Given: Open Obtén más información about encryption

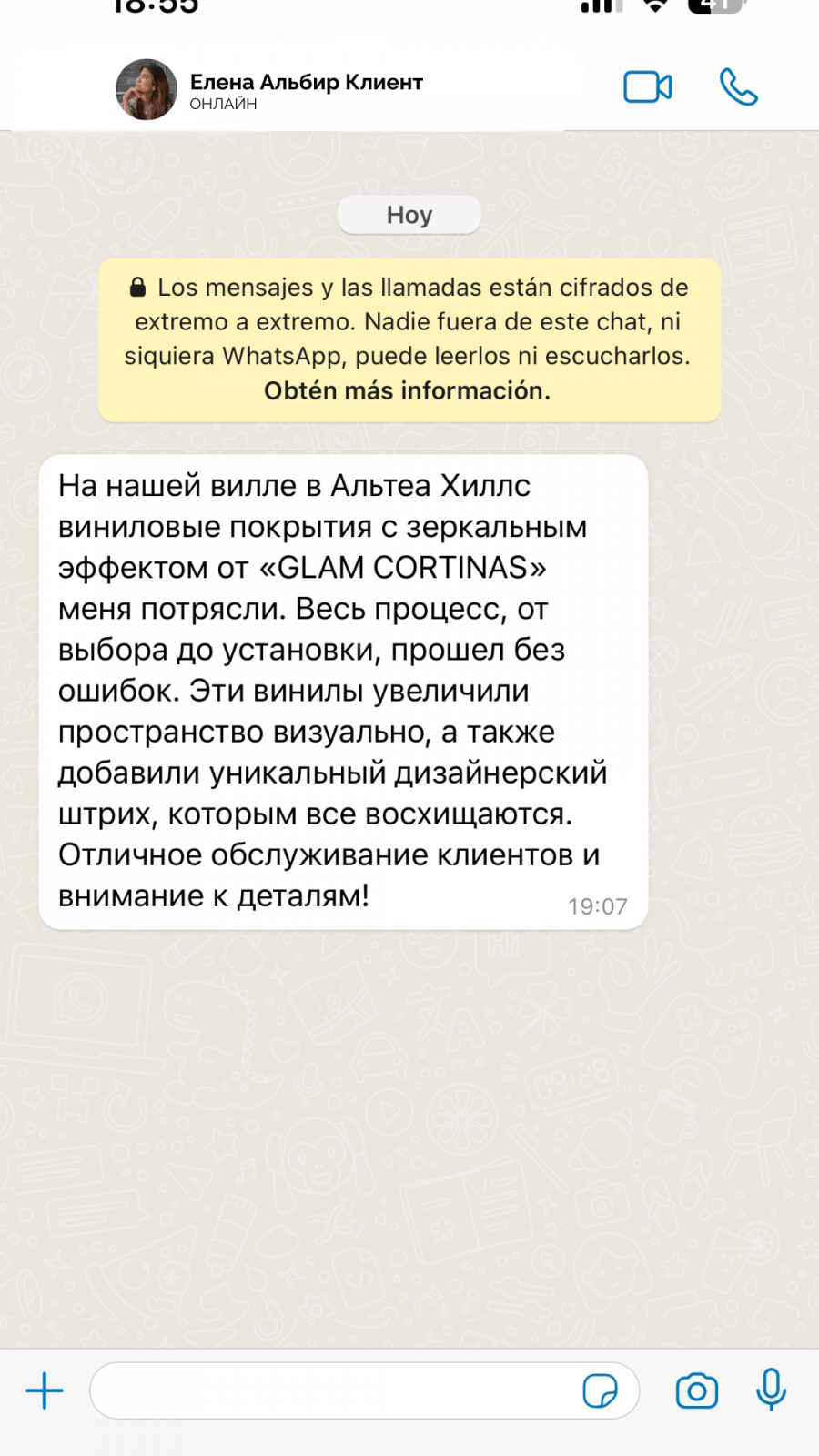Looking at the screenshot, I should coord(407,391).
